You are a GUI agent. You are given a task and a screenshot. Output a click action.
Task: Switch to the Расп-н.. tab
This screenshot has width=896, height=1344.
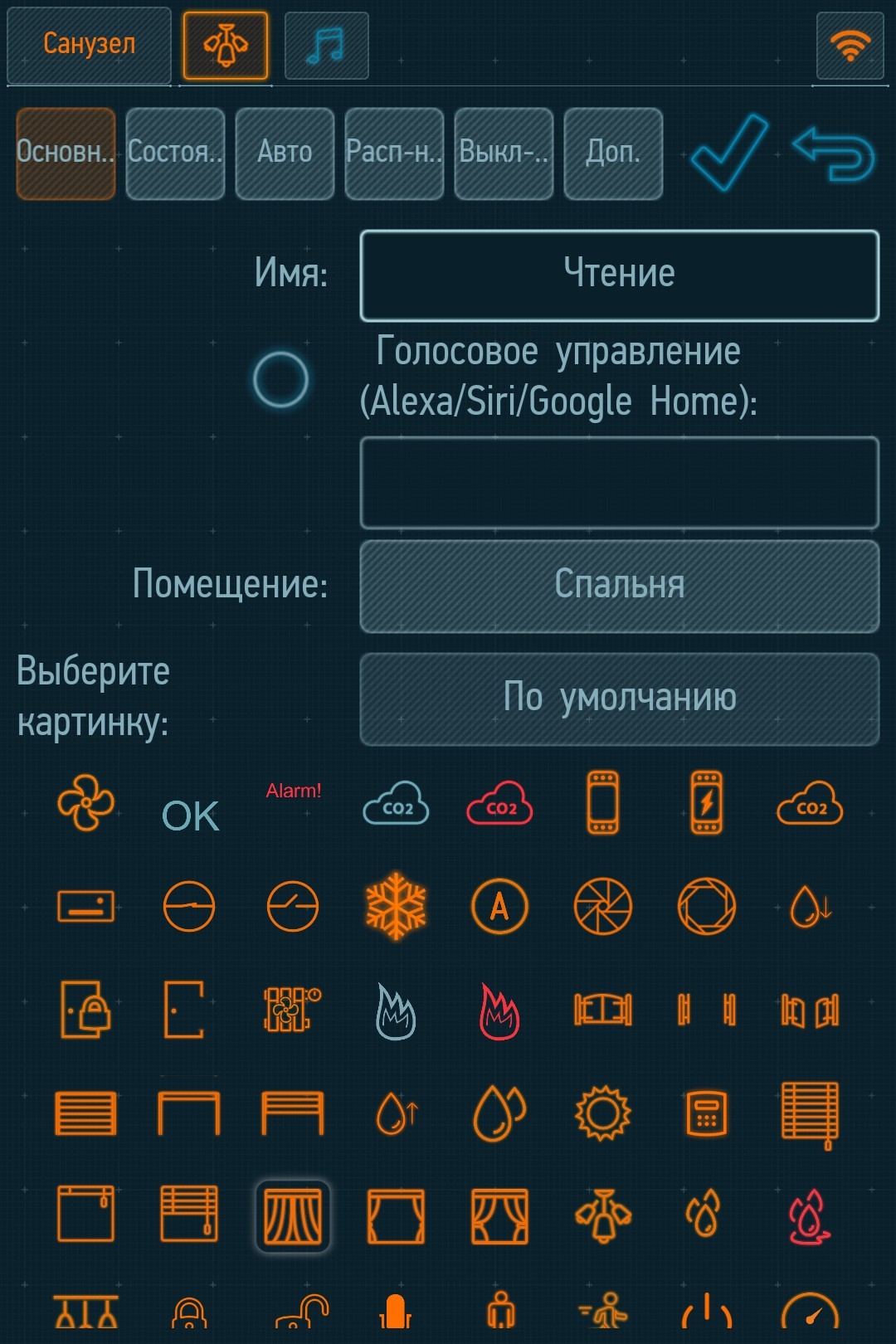pyautogui.click(x=394, y=153)
